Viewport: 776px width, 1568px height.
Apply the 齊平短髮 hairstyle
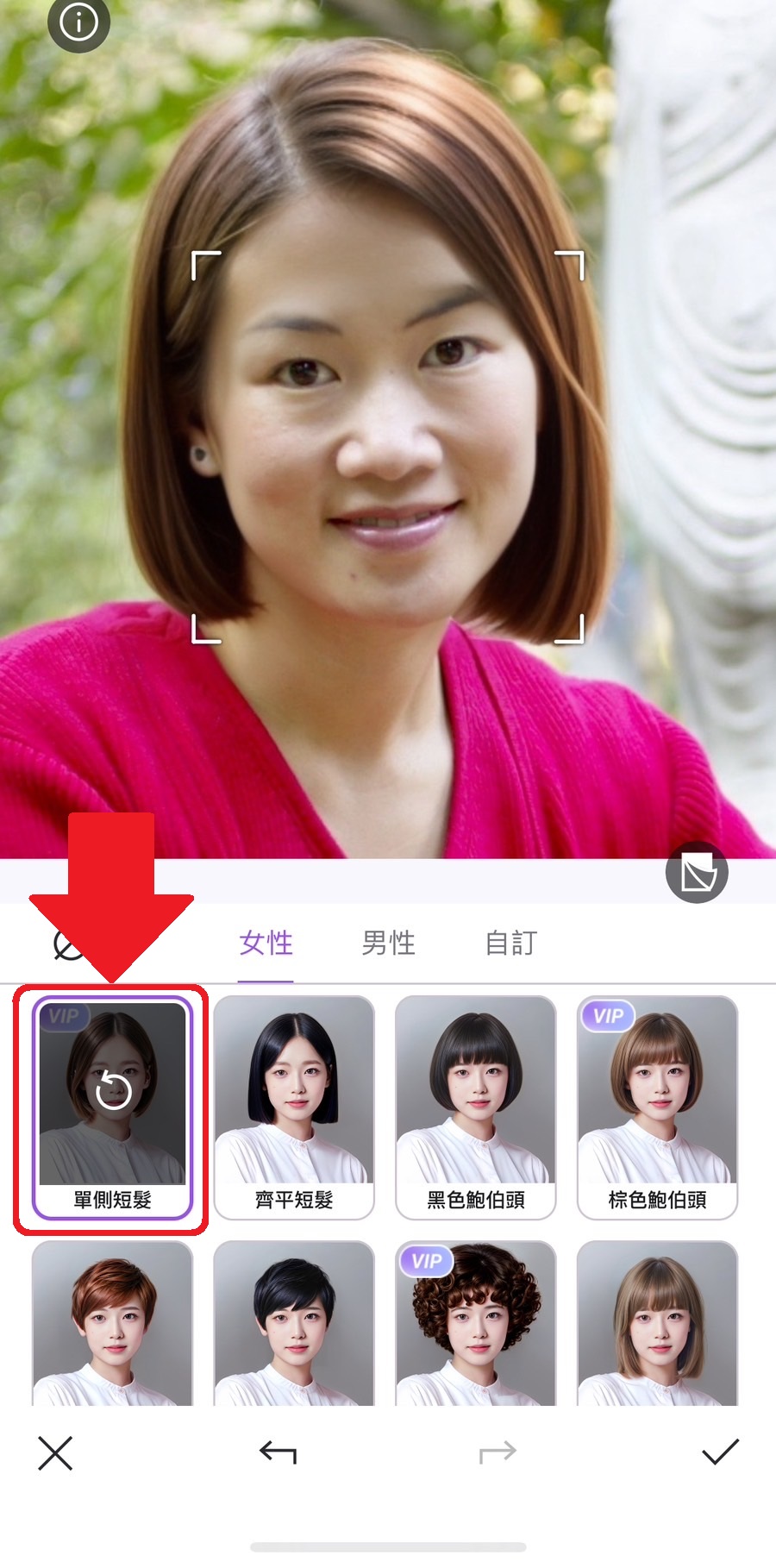294,1107
